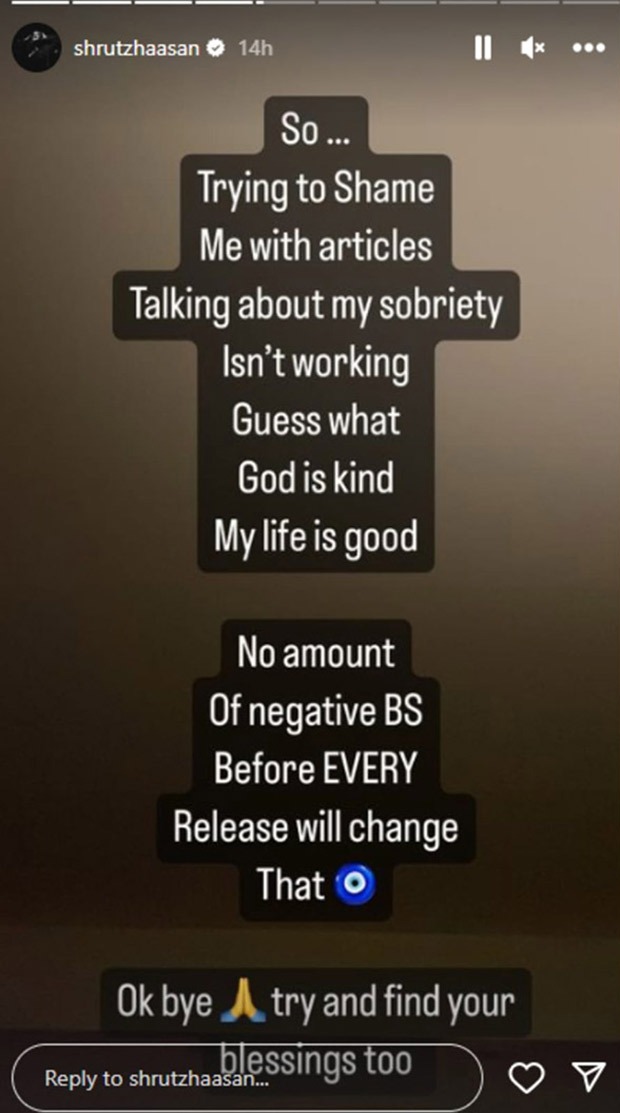Pause the story playback
This screenshot has height=1113, width=620.
(x=483, y=48)
